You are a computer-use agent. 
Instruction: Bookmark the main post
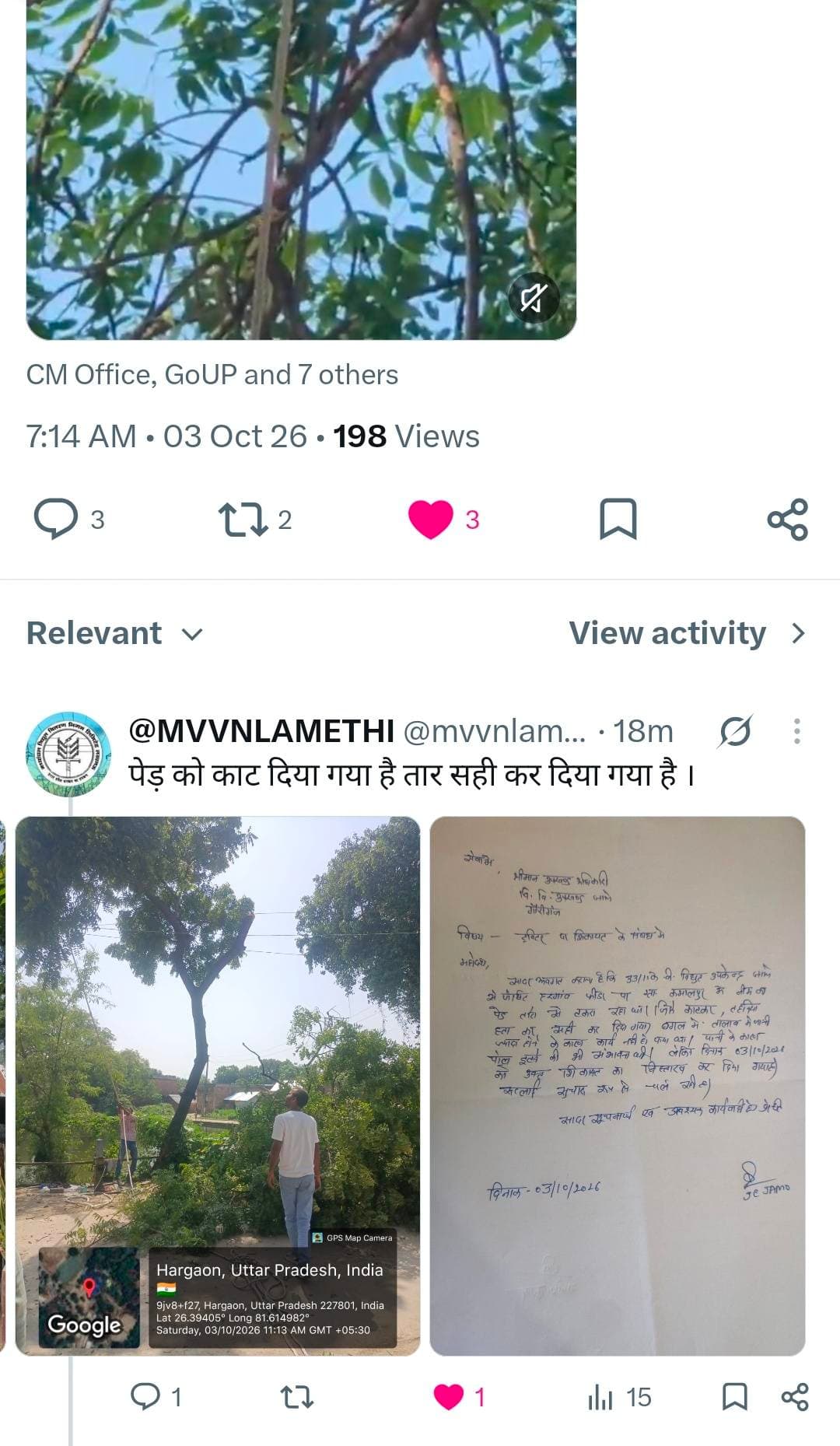tap(618, 520)
